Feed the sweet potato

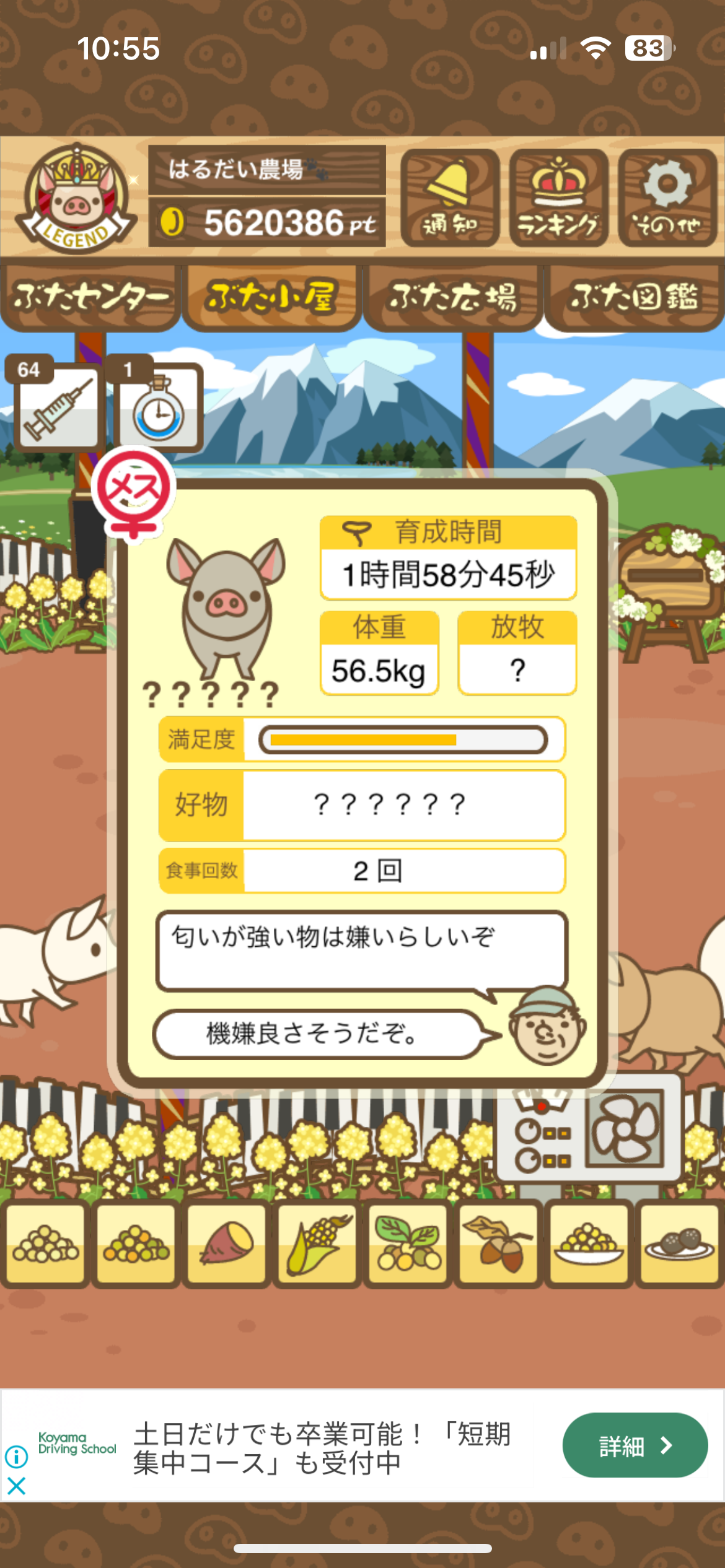(x=226, y=1244)
